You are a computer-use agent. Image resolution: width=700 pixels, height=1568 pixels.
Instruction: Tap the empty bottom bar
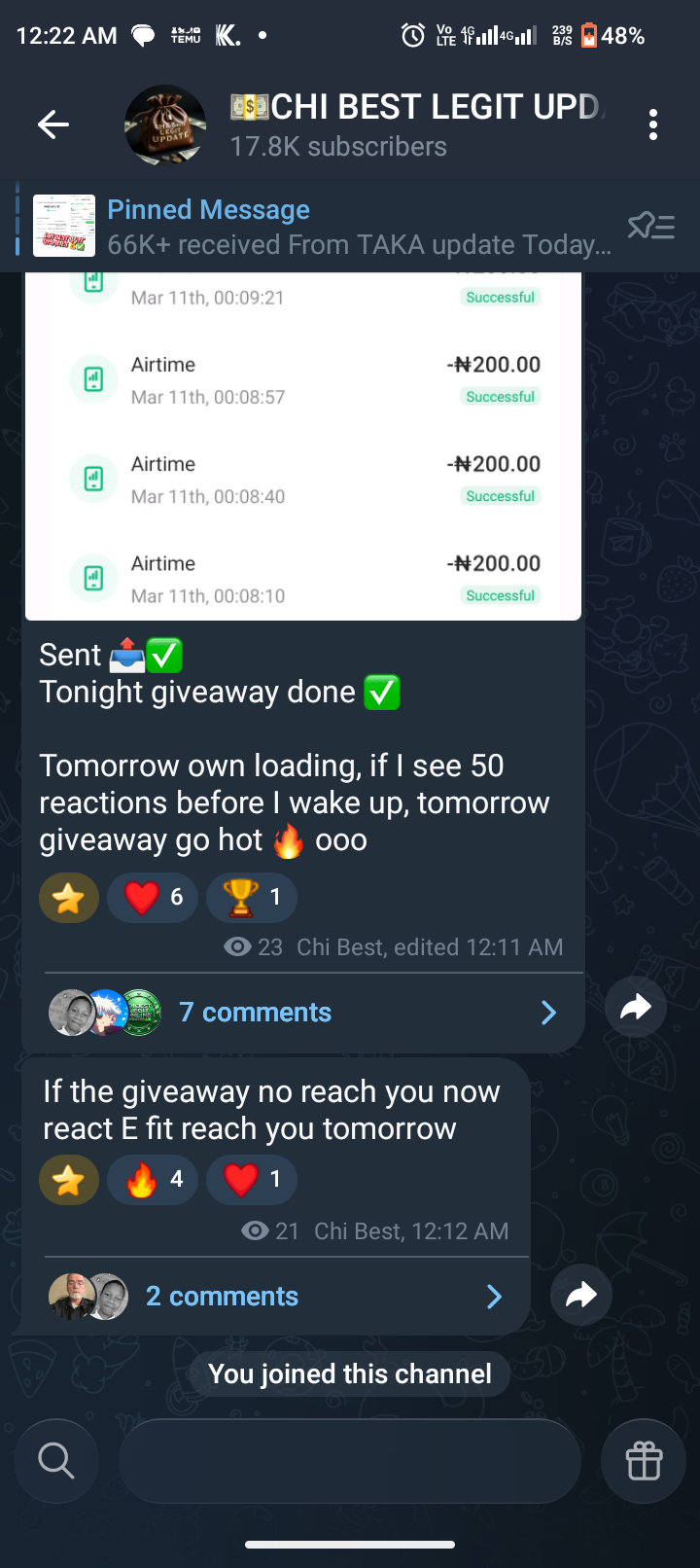pyautogui.click(x=350, y=1461)
